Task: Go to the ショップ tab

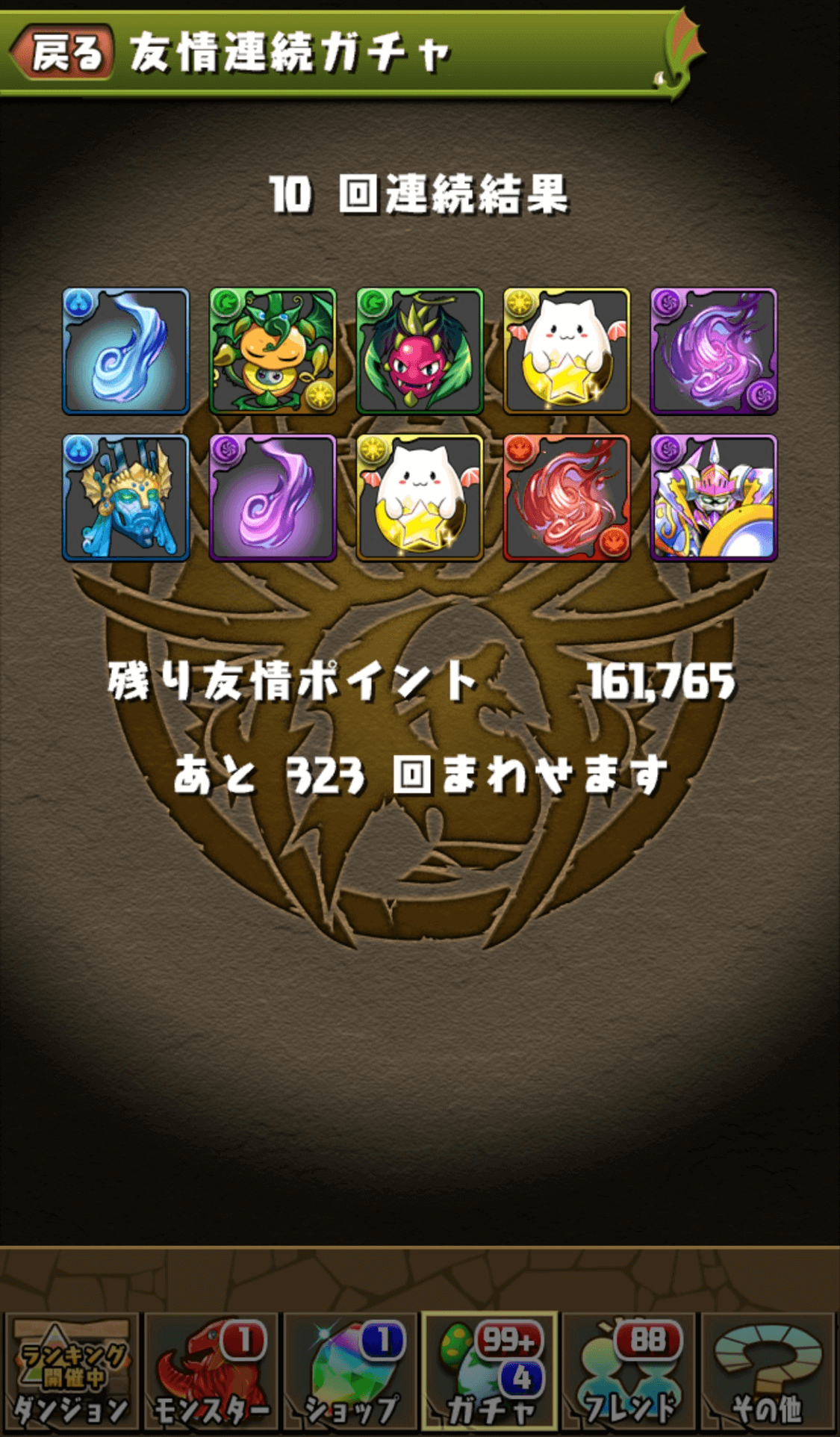Action: point(350,1373)
